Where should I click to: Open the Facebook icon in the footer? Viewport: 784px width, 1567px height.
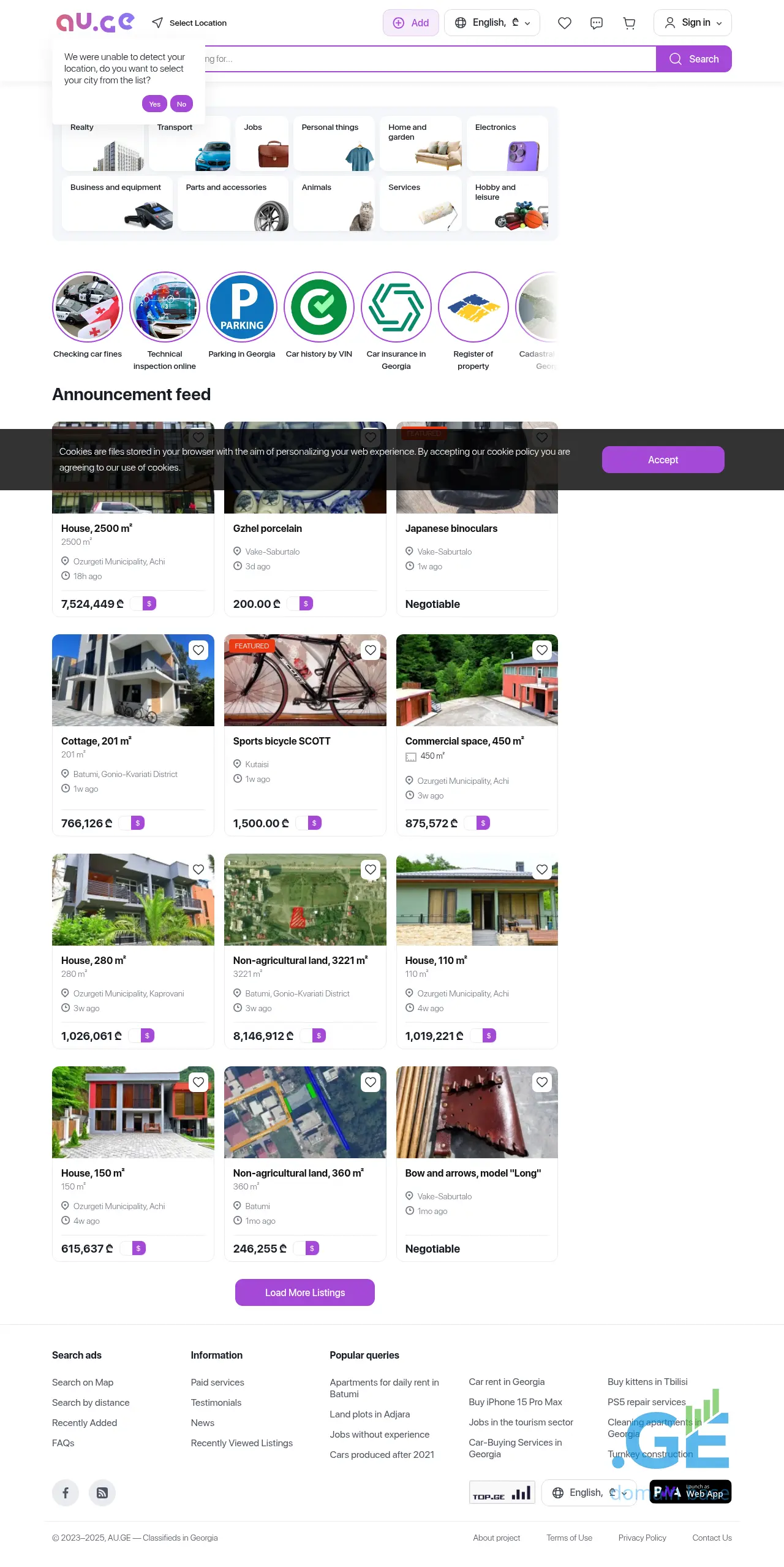(x=66, y=1493)
